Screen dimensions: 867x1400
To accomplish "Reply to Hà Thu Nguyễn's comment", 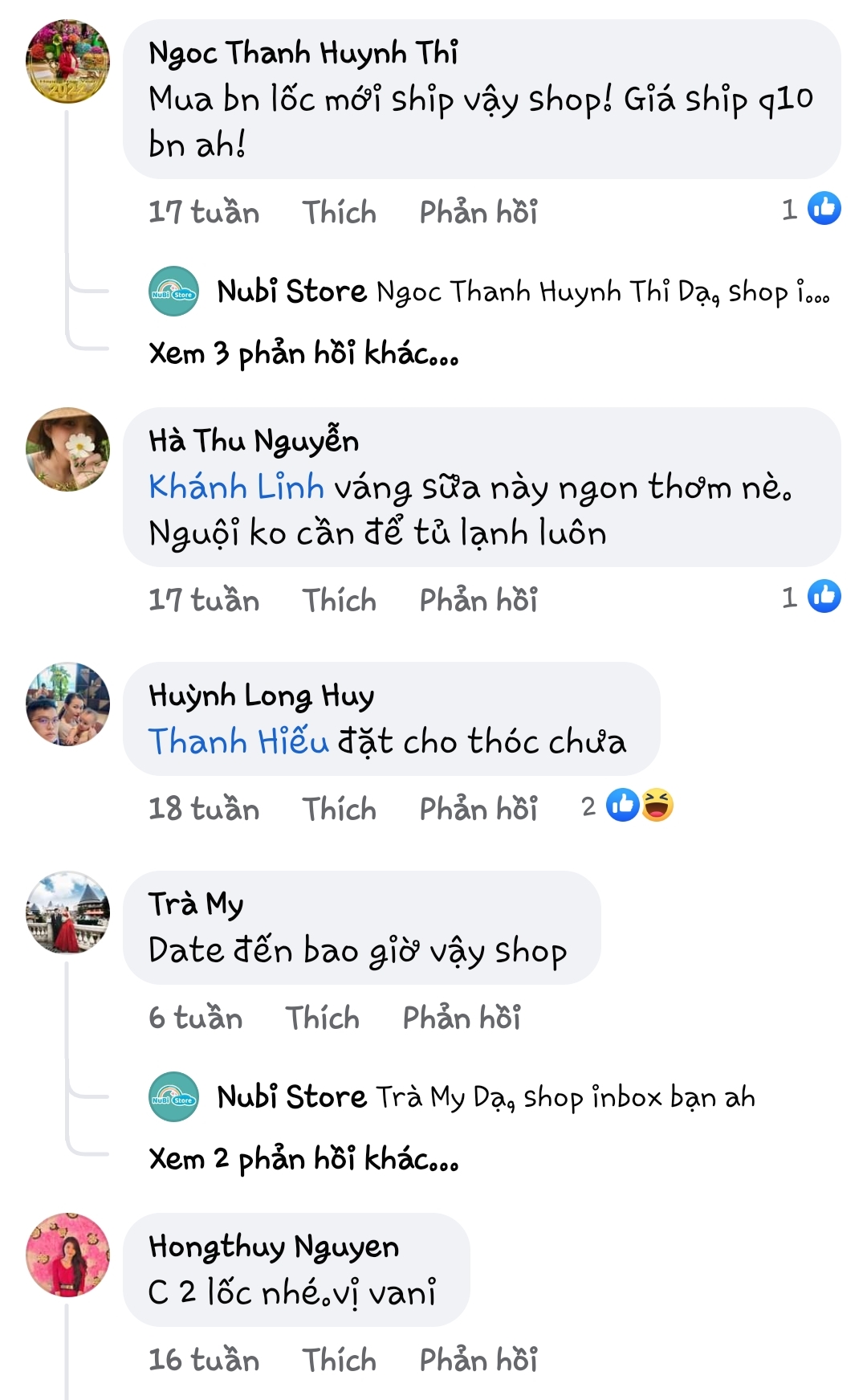I will click(478, 601).
